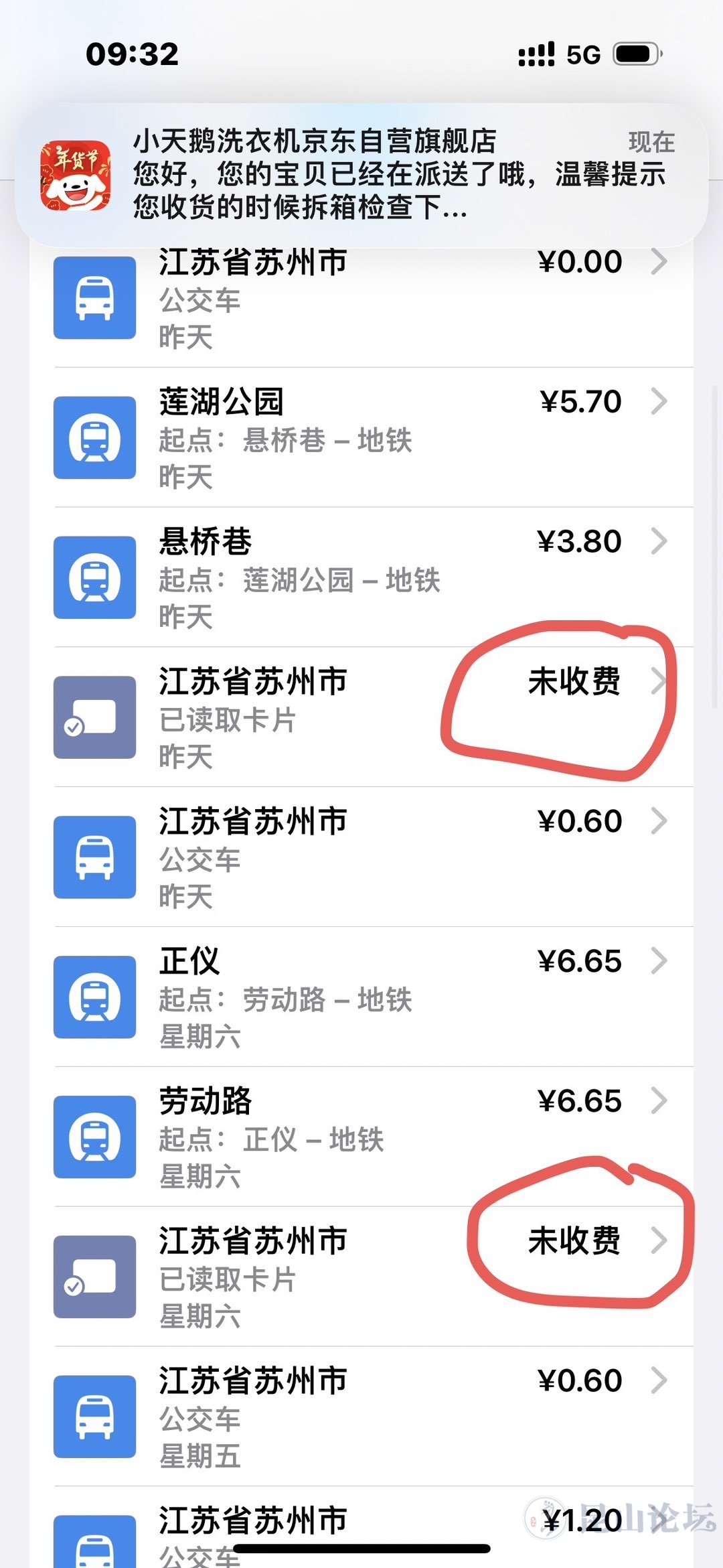
Task: Open the ¥0.00 公交车 transaction from 昨天
Action: 361,298
